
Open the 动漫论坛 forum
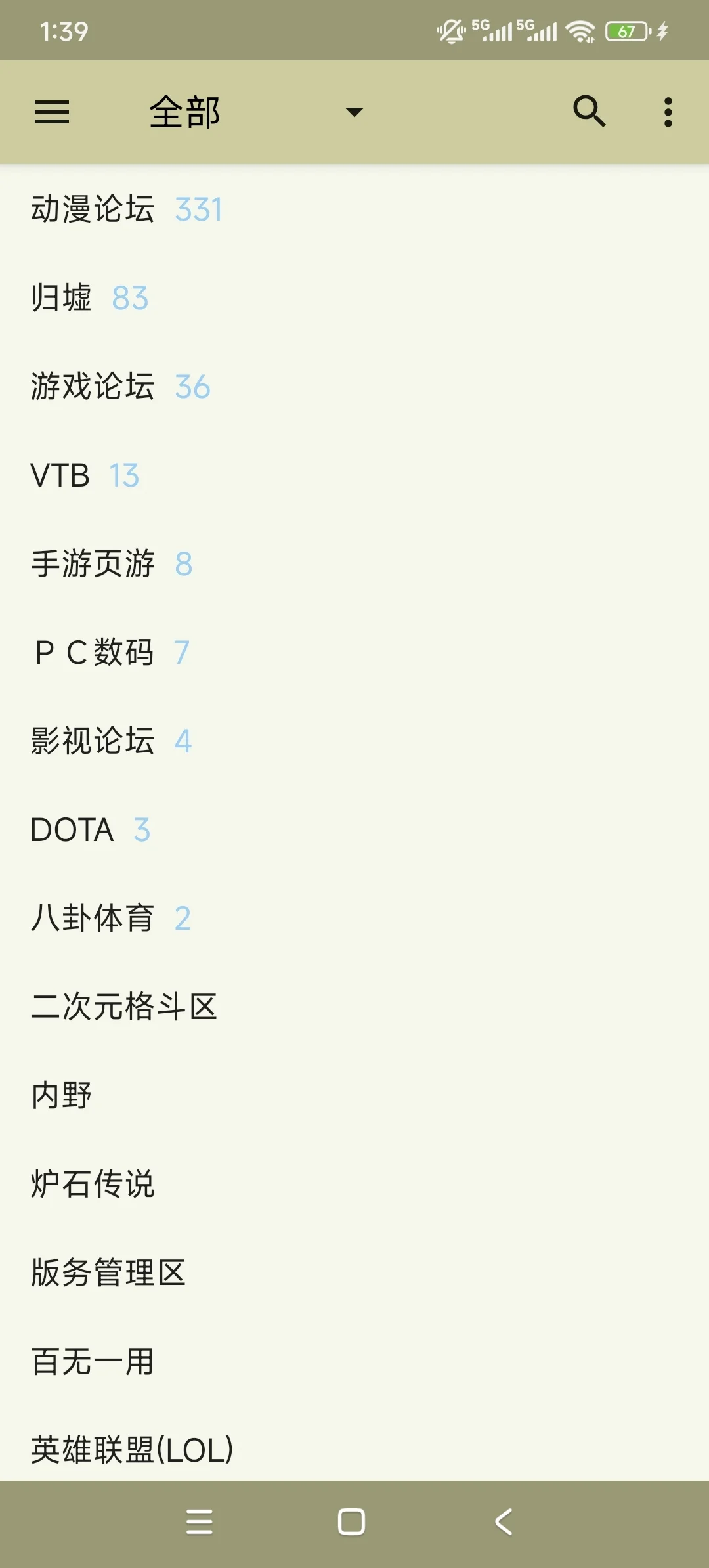(354, 209)
